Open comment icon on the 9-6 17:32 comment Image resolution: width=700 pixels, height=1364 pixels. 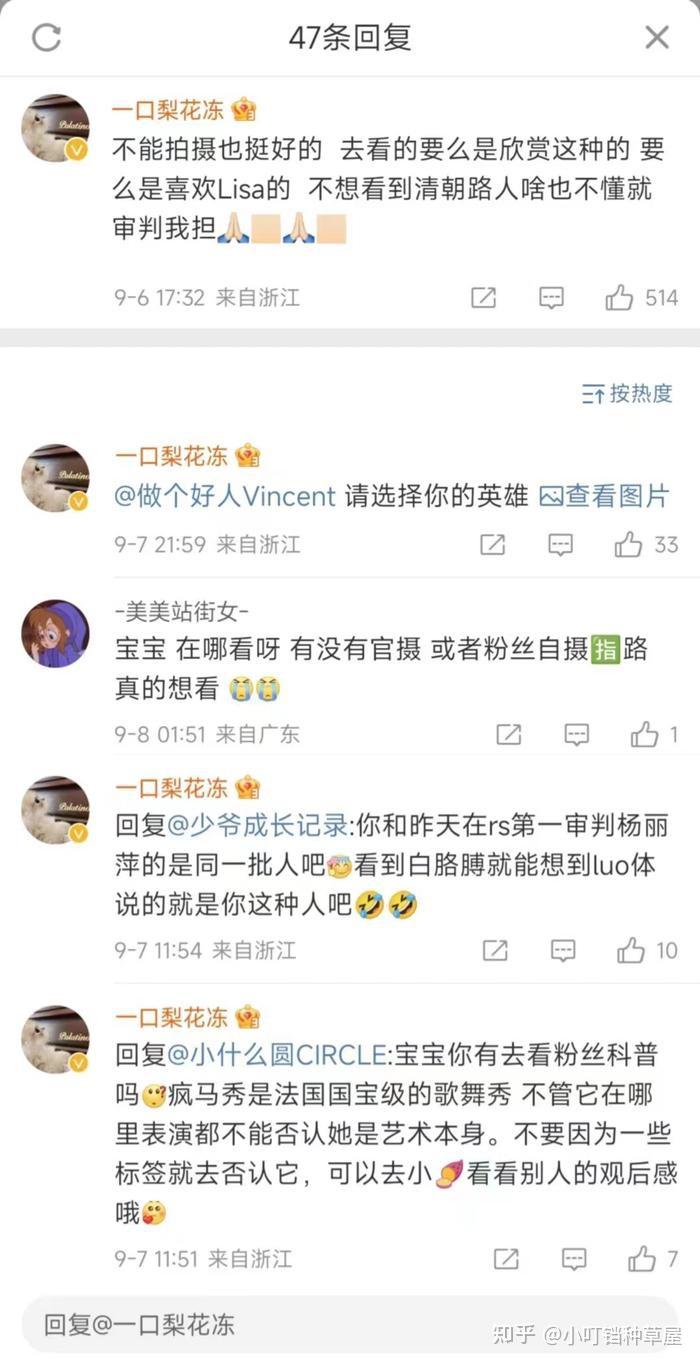(551, 298)
